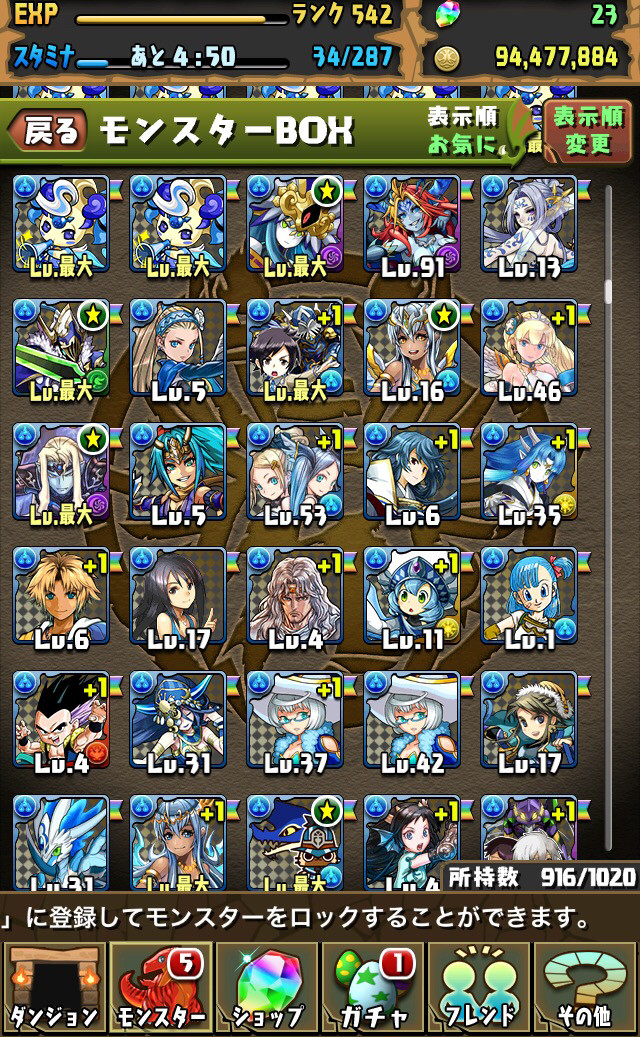The image size is (640, 1037).
Task: Choose the Lv.6 blond-haired monster with +1
Action: click(61, 596)
